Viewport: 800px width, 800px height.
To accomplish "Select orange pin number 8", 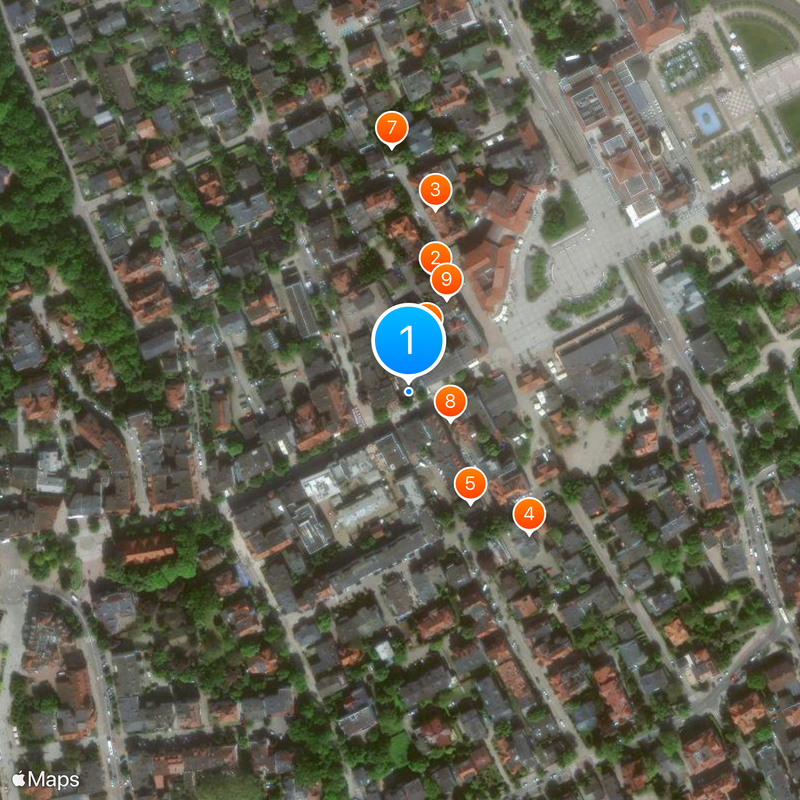I will coord(450,402).
